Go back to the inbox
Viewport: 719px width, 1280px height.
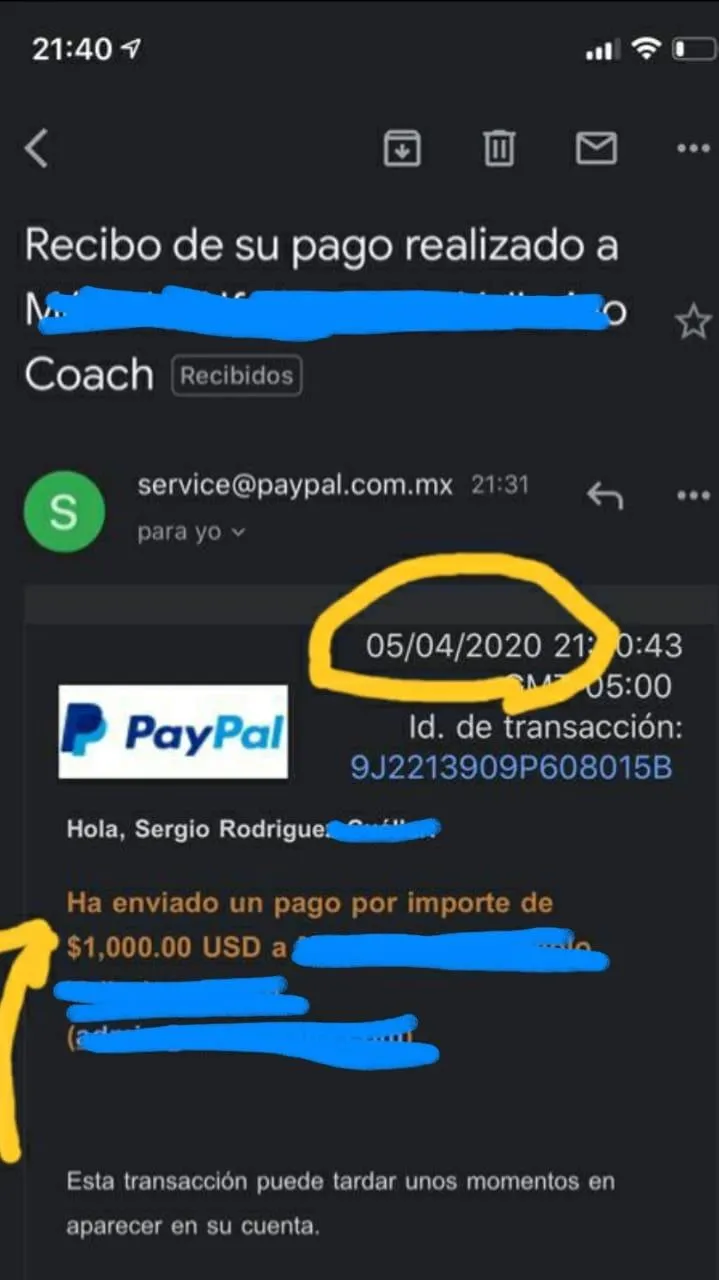click(x=37, y=149)
